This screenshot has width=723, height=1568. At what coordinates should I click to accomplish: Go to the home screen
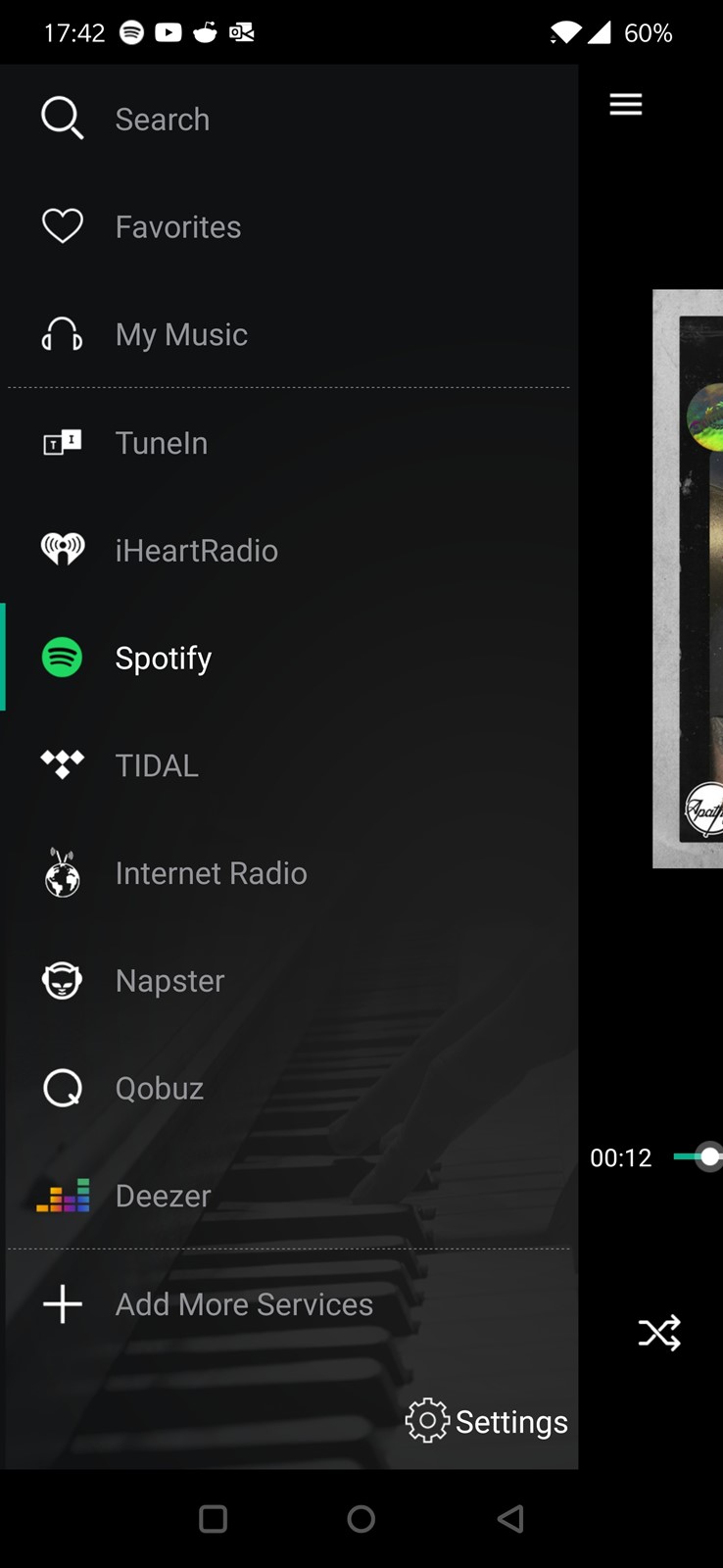pyautogui.click(x=361, y=1519)
